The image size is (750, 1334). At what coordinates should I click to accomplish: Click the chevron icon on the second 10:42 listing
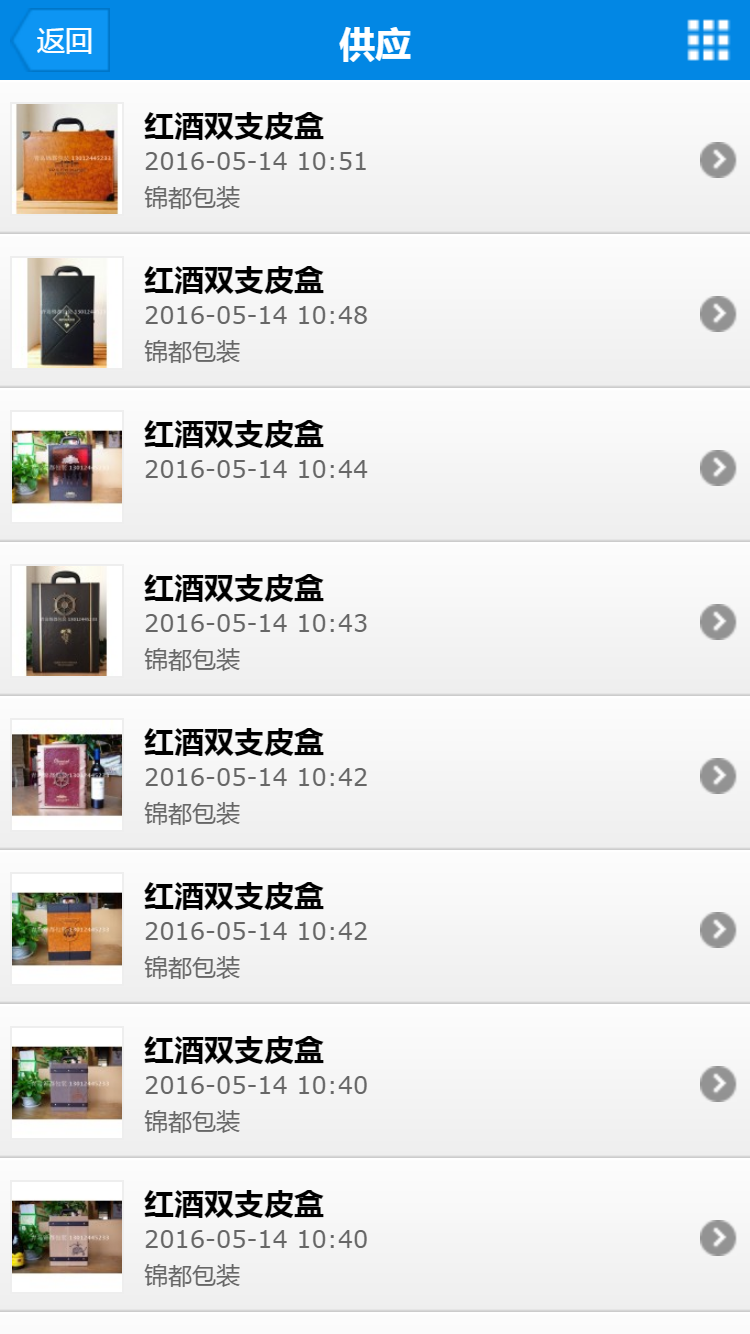[717, 929]
